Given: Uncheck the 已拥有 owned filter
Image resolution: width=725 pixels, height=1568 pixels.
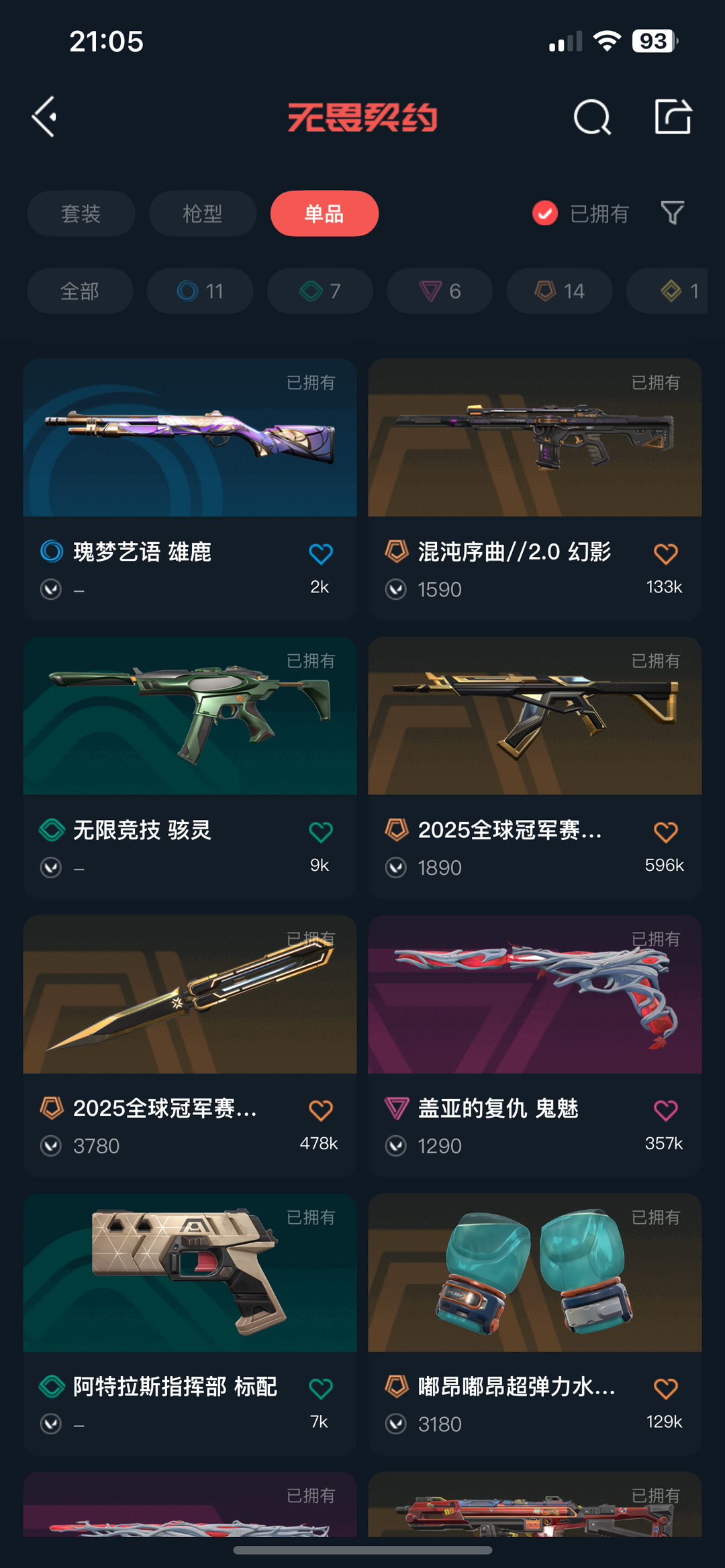Looking at the screenshot, I should coord(580,213).
